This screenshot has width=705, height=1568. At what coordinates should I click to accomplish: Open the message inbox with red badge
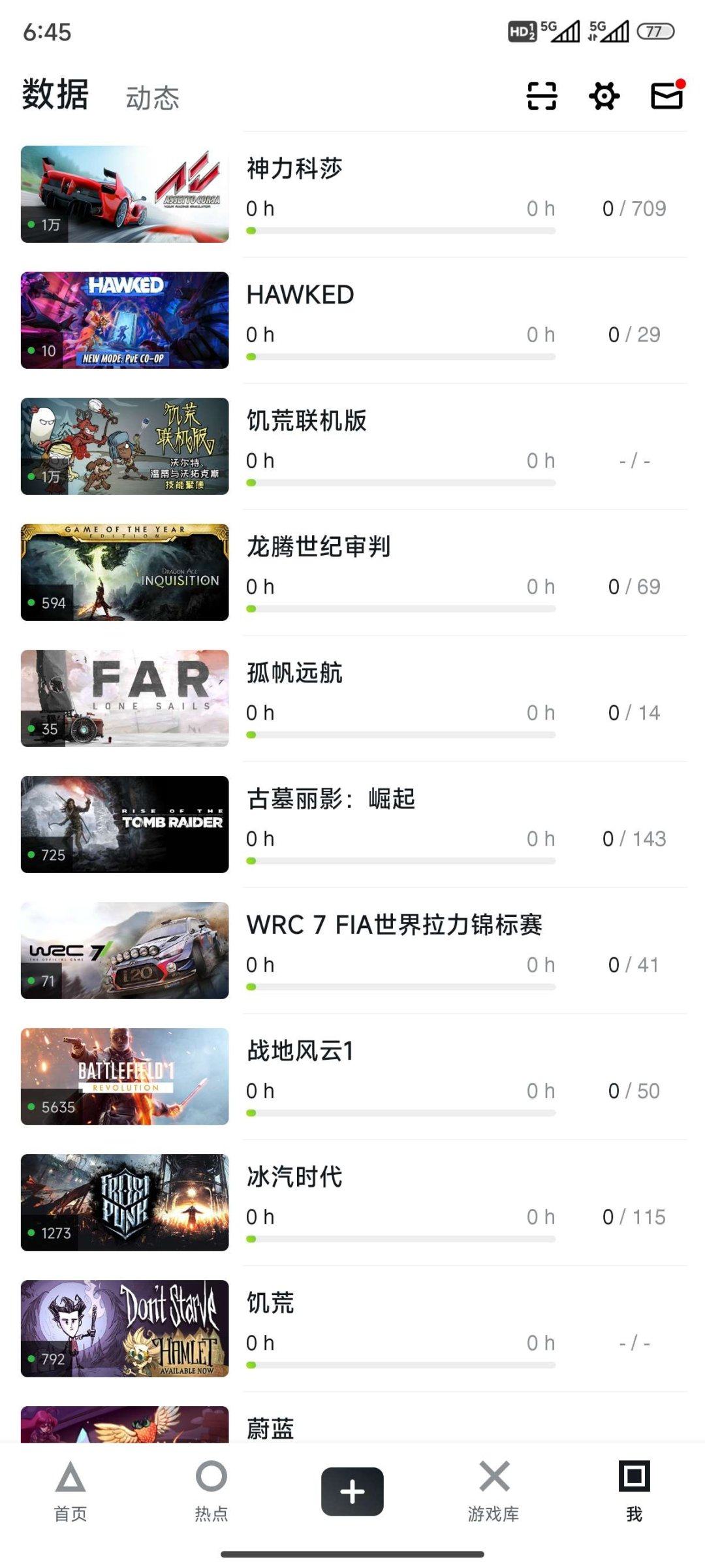[x=666, y=96]
